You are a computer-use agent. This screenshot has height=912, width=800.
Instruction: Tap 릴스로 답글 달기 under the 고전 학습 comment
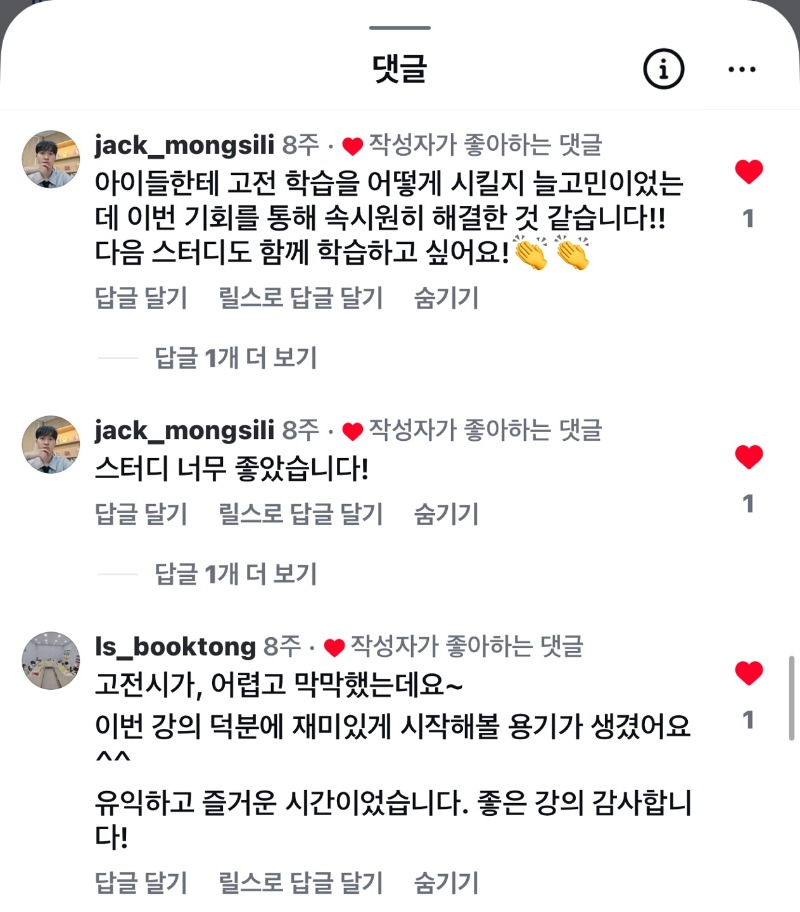pyautogui.click(x=301, y=297)
